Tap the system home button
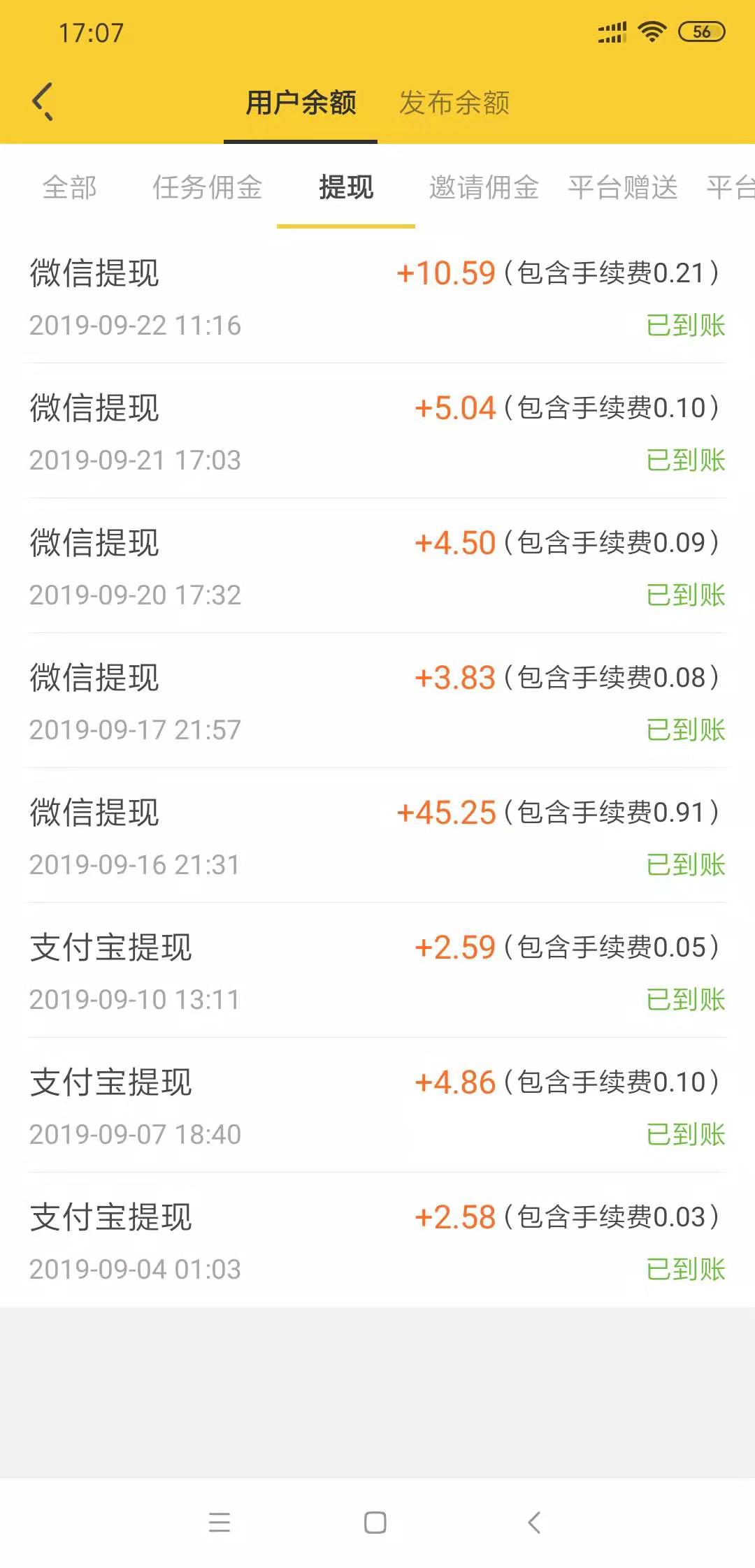 375,1522
